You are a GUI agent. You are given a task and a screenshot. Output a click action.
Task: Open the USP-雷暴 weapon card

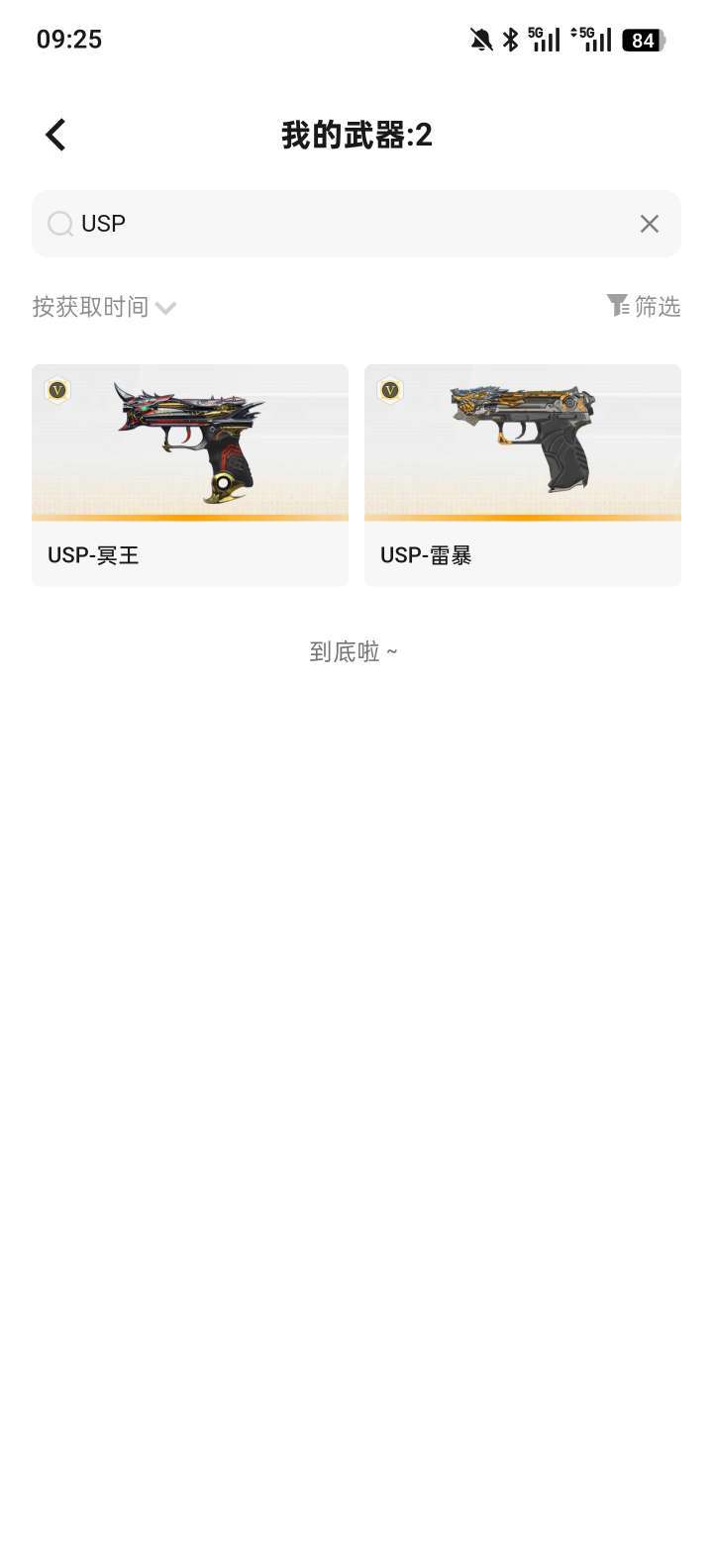click(x=523, y=475)
